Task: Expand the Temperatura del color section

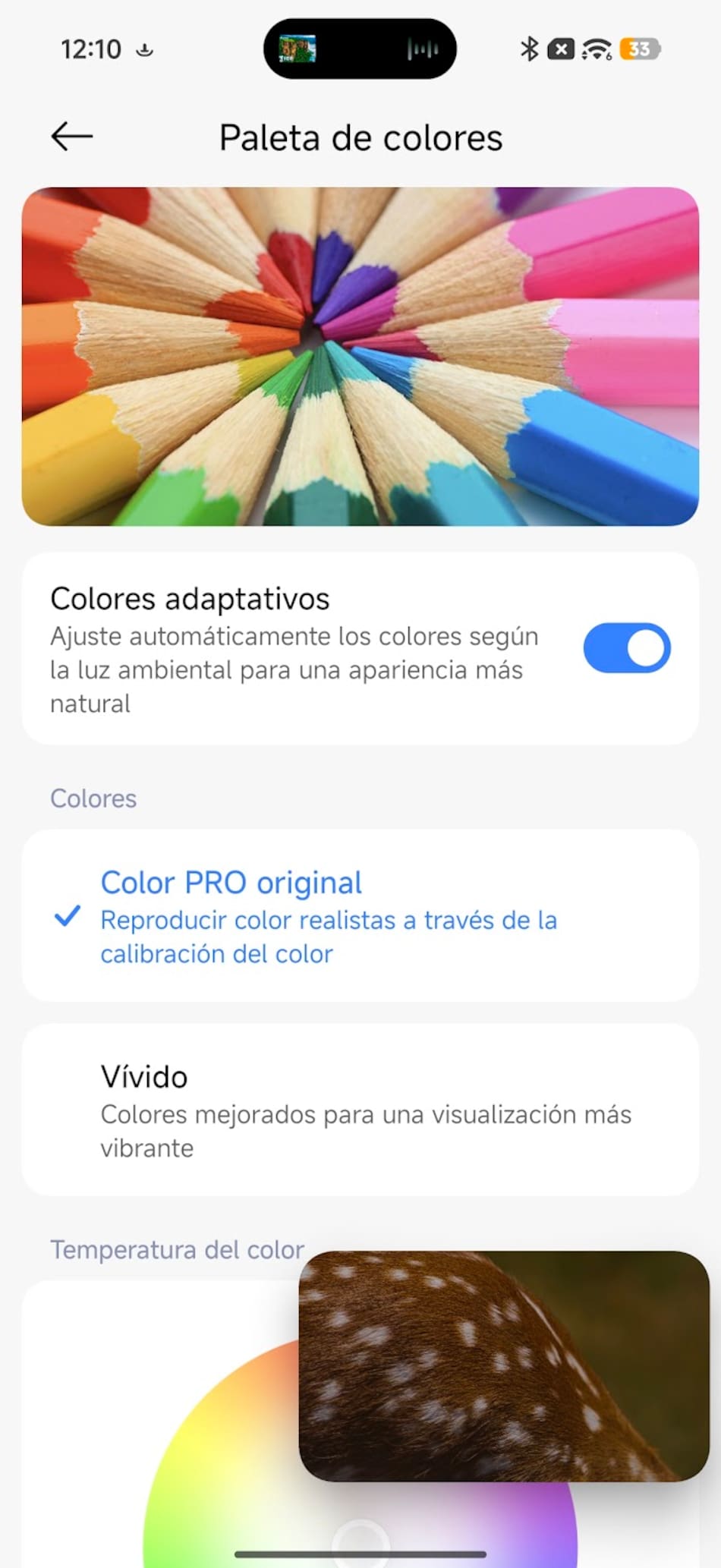Action: pyautogui.click(x=176, y=1249)
